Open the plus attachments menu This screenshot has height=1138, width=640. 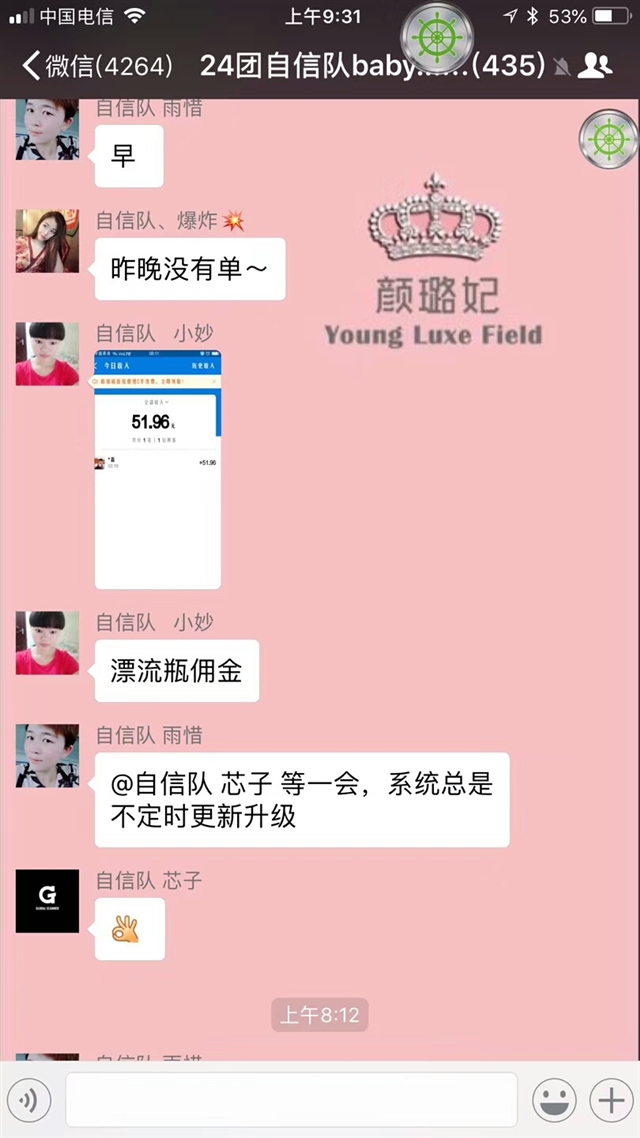611,1101
